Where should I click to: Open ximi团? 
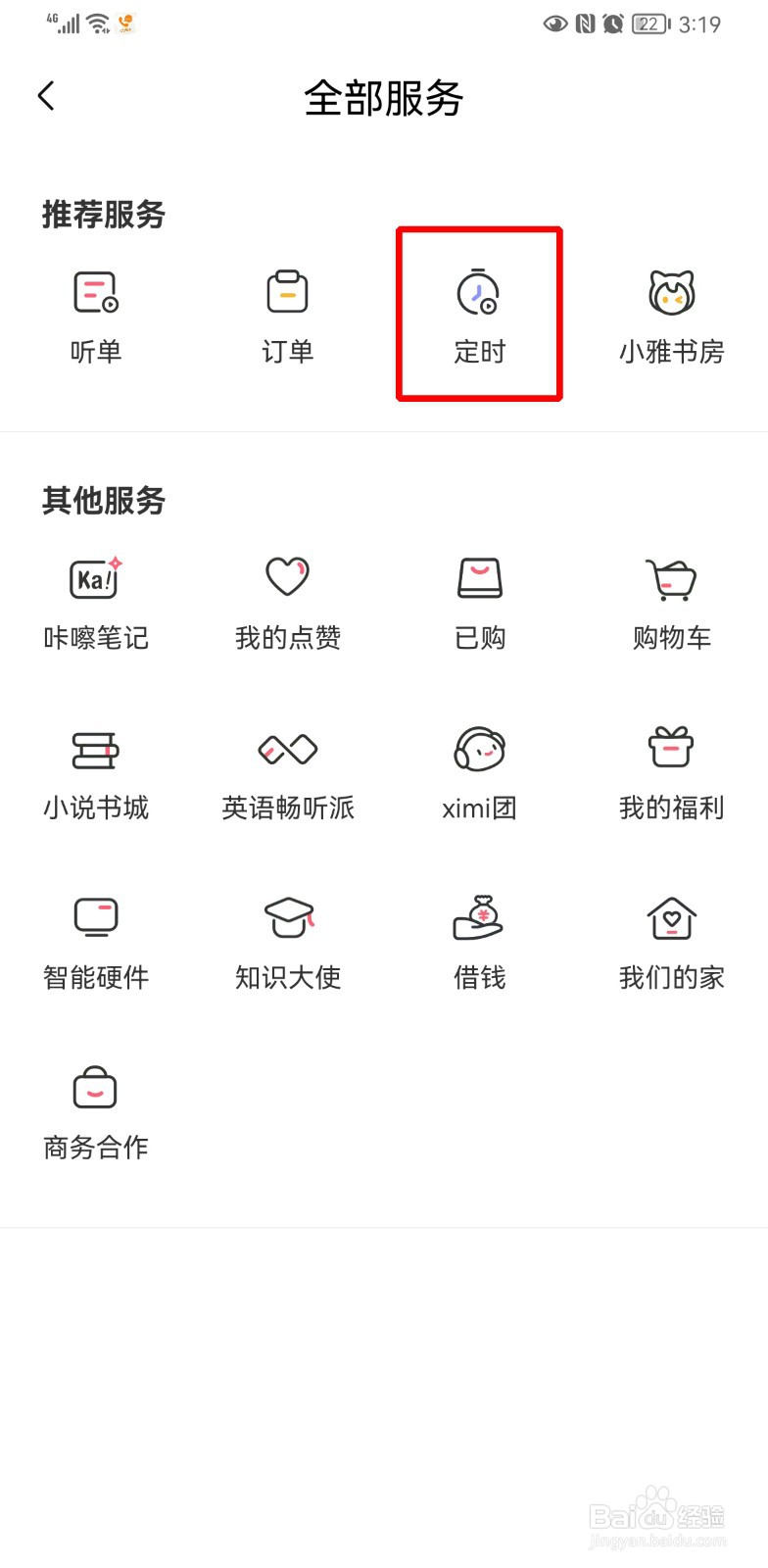tap(479, 772)
